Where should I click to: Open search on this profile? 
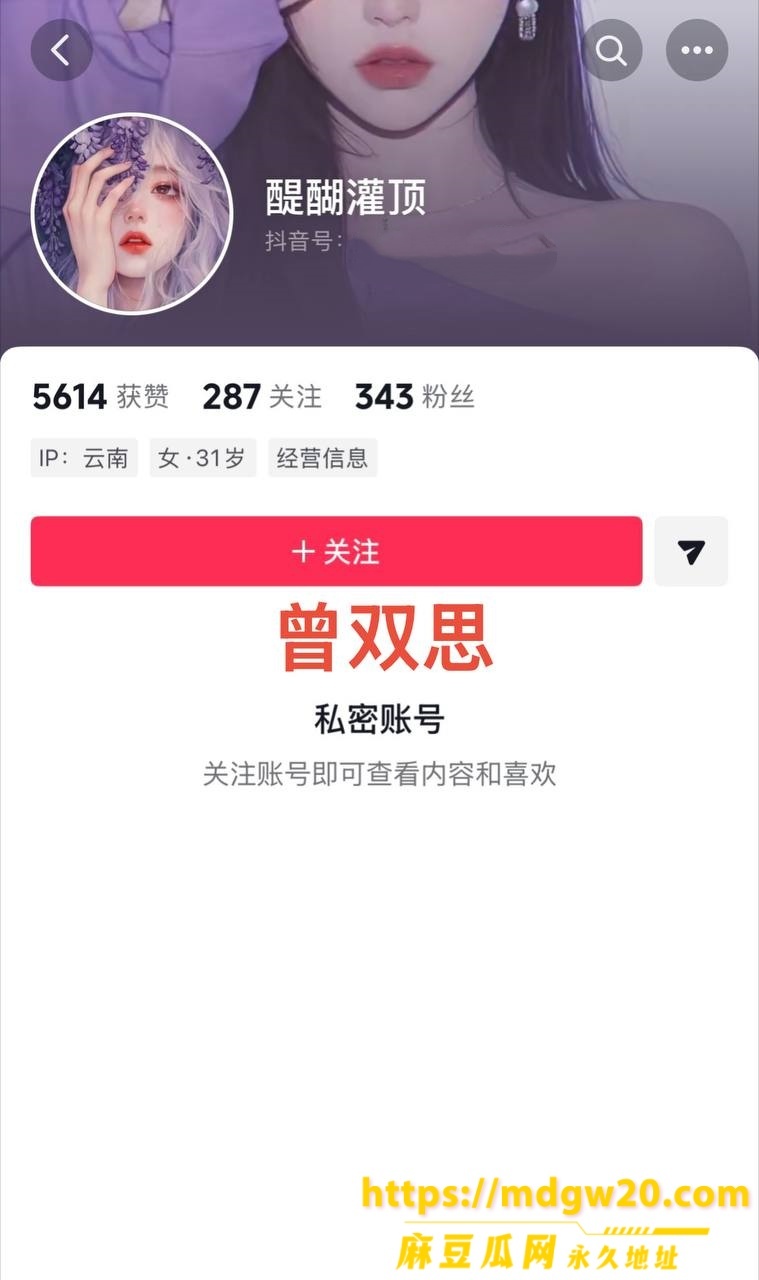(612, 50)
